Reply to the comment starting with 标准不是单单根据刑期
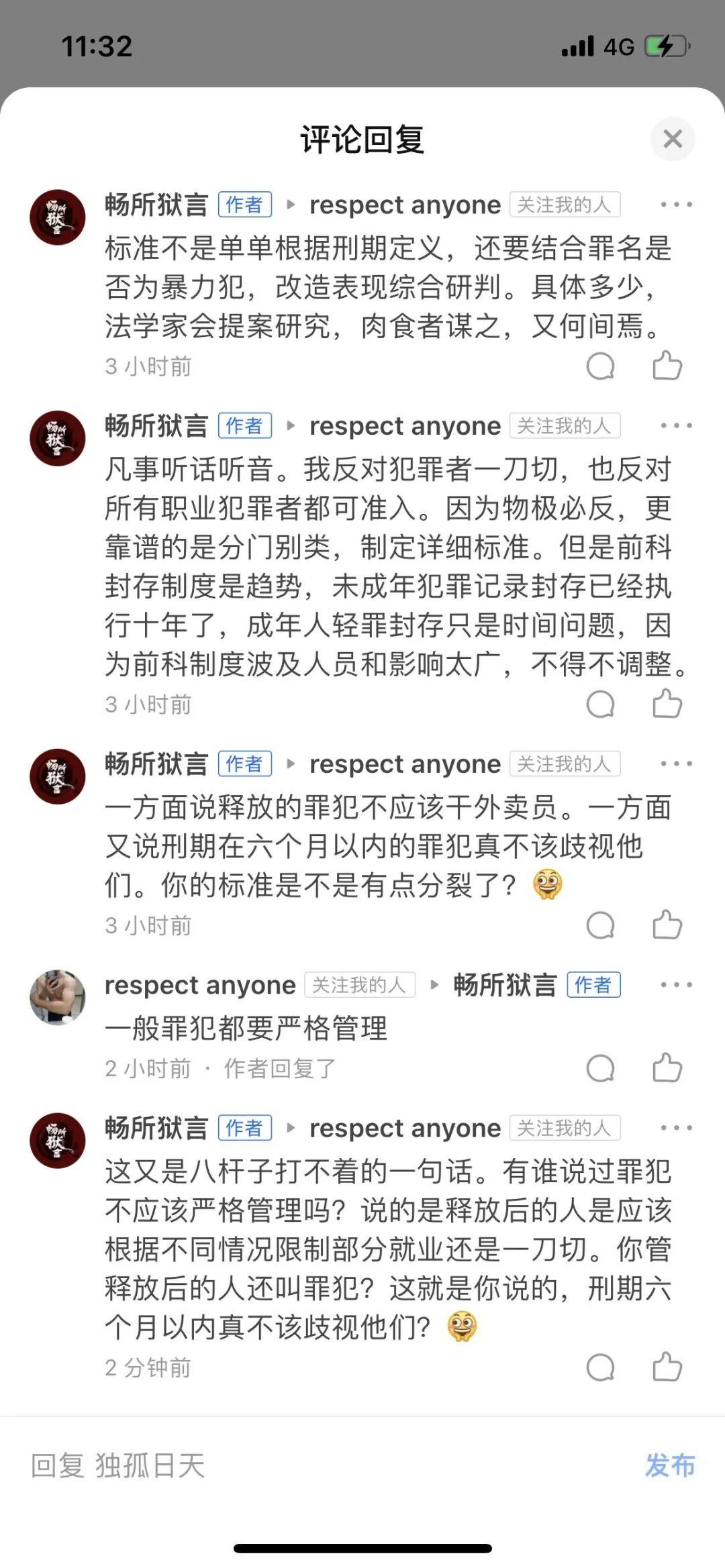 (600, 366)
